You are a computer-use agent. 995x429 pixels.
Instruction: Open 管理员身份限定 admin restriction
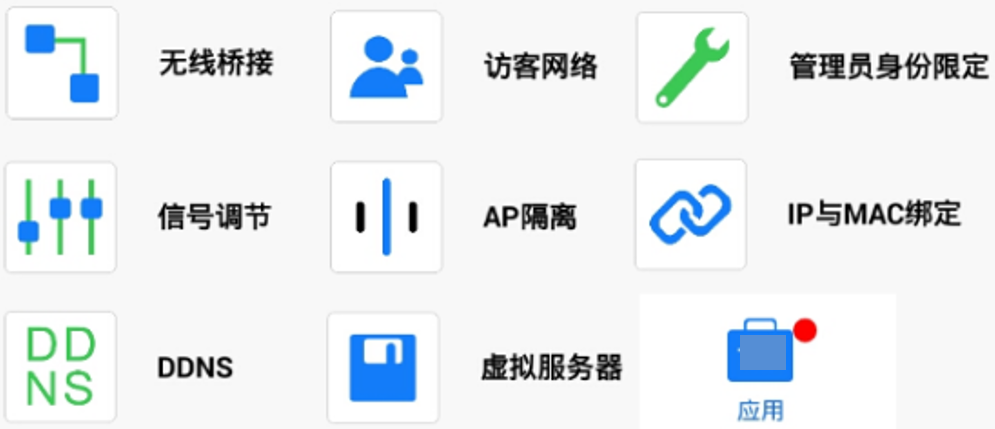click(692, 67)
